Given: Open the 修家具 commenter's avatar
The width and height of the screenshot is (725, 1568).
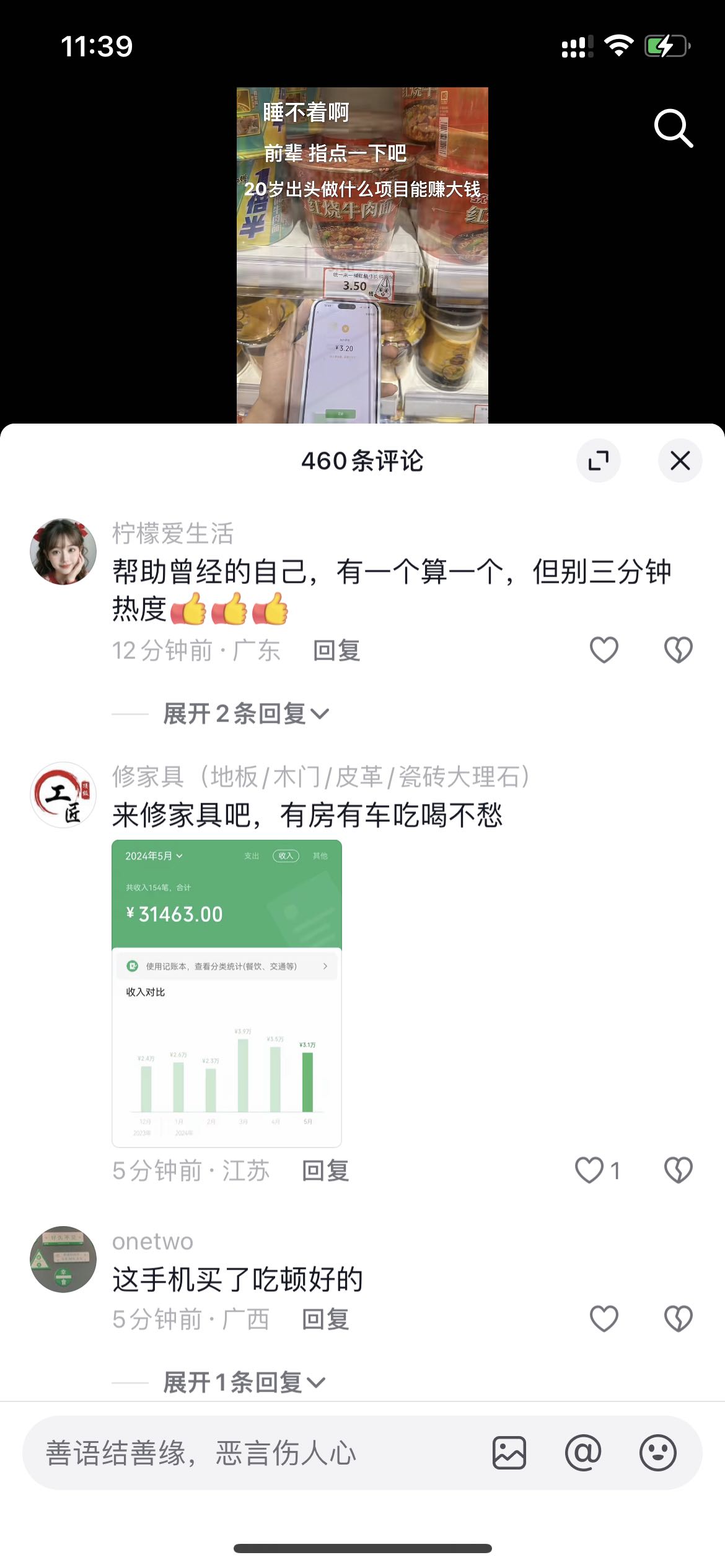Looking at the screenshot, I should (63, 795).
